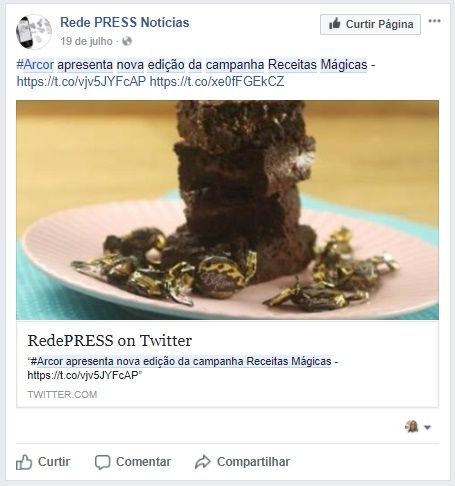Open the Rede PRESS Notícias profile picture

coord(34,32)
